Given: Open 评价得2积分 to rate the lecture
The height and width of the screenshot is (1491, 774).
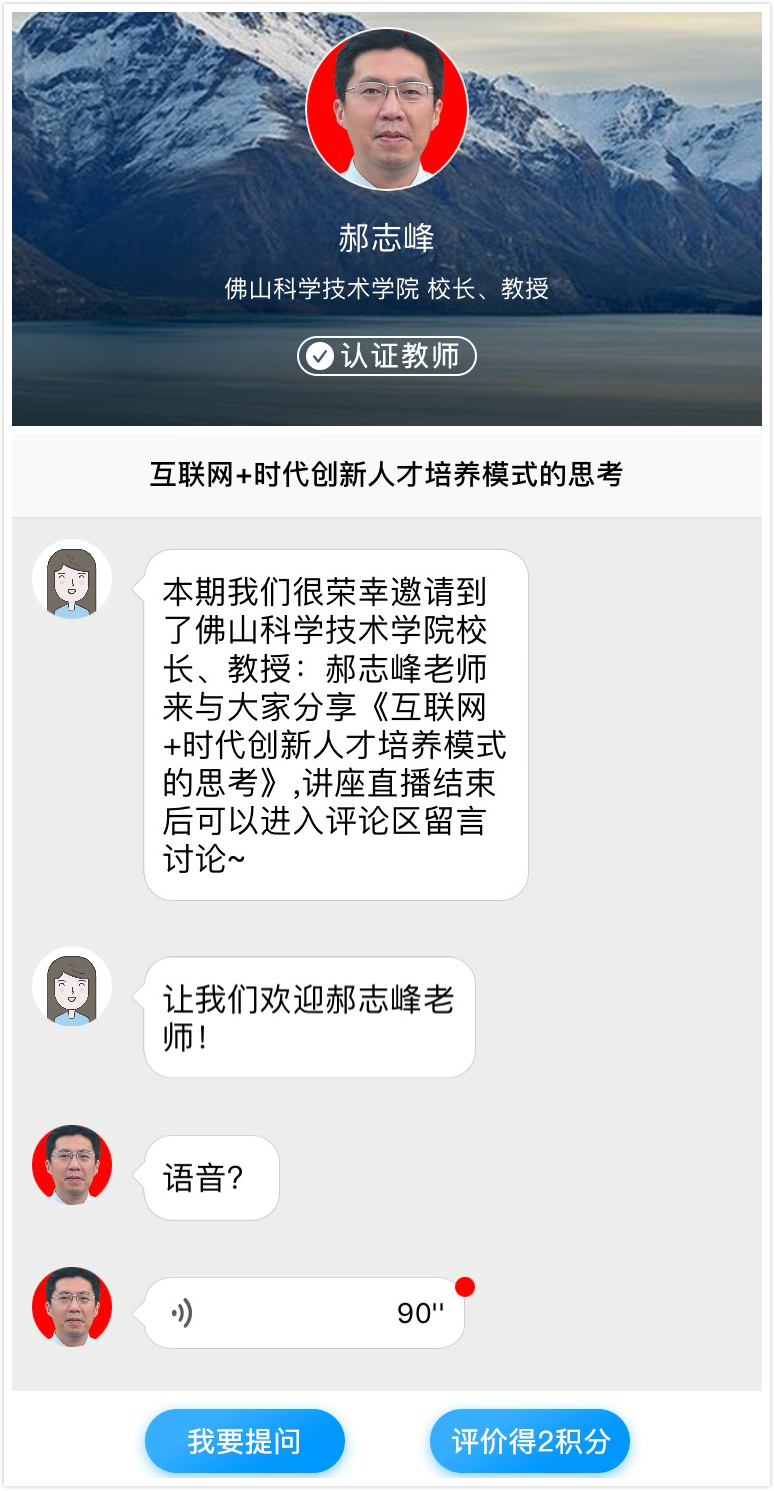Looking at the screenshot, I should coord(530,1441).
